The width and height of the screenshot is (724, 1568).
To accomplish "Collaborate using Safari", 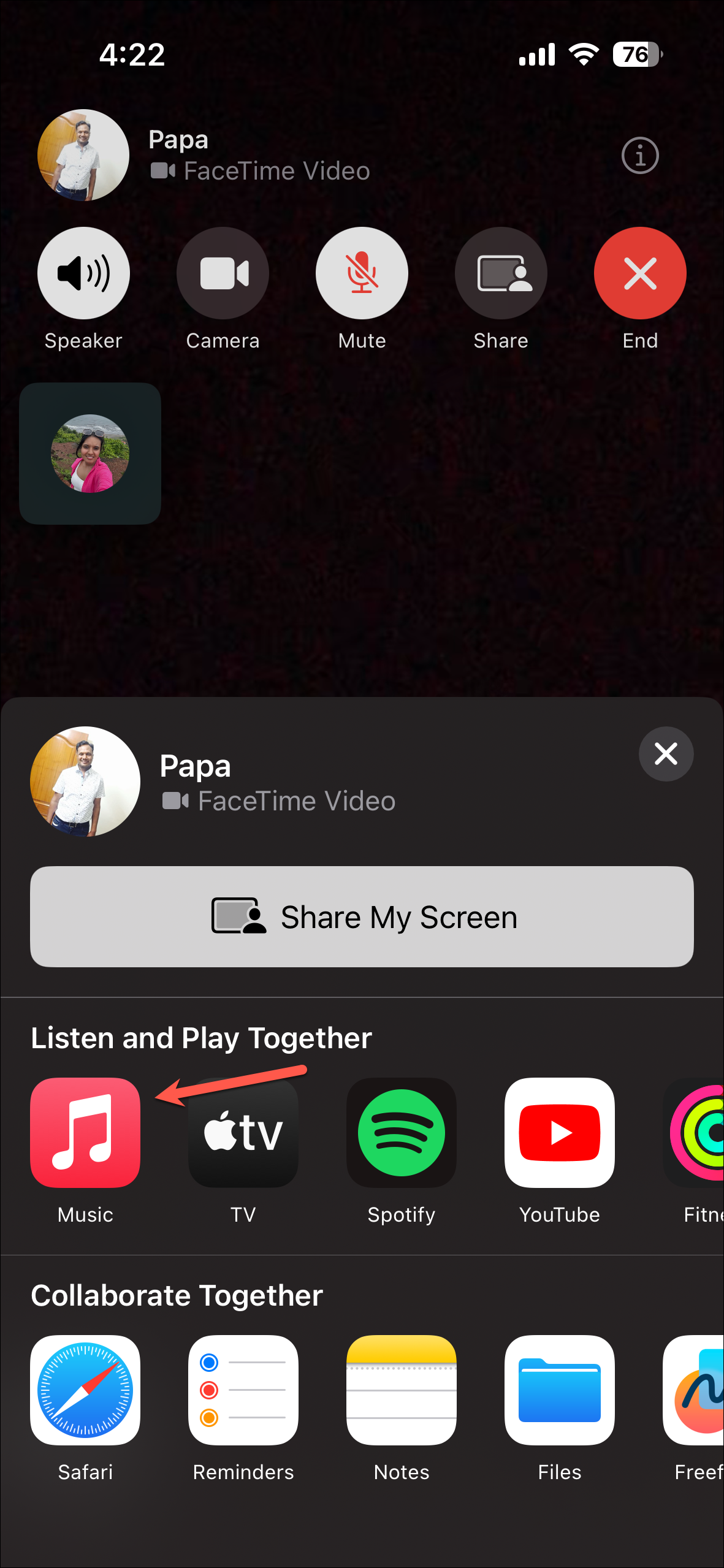I will pyautogui.click(x=86, y=1390).
